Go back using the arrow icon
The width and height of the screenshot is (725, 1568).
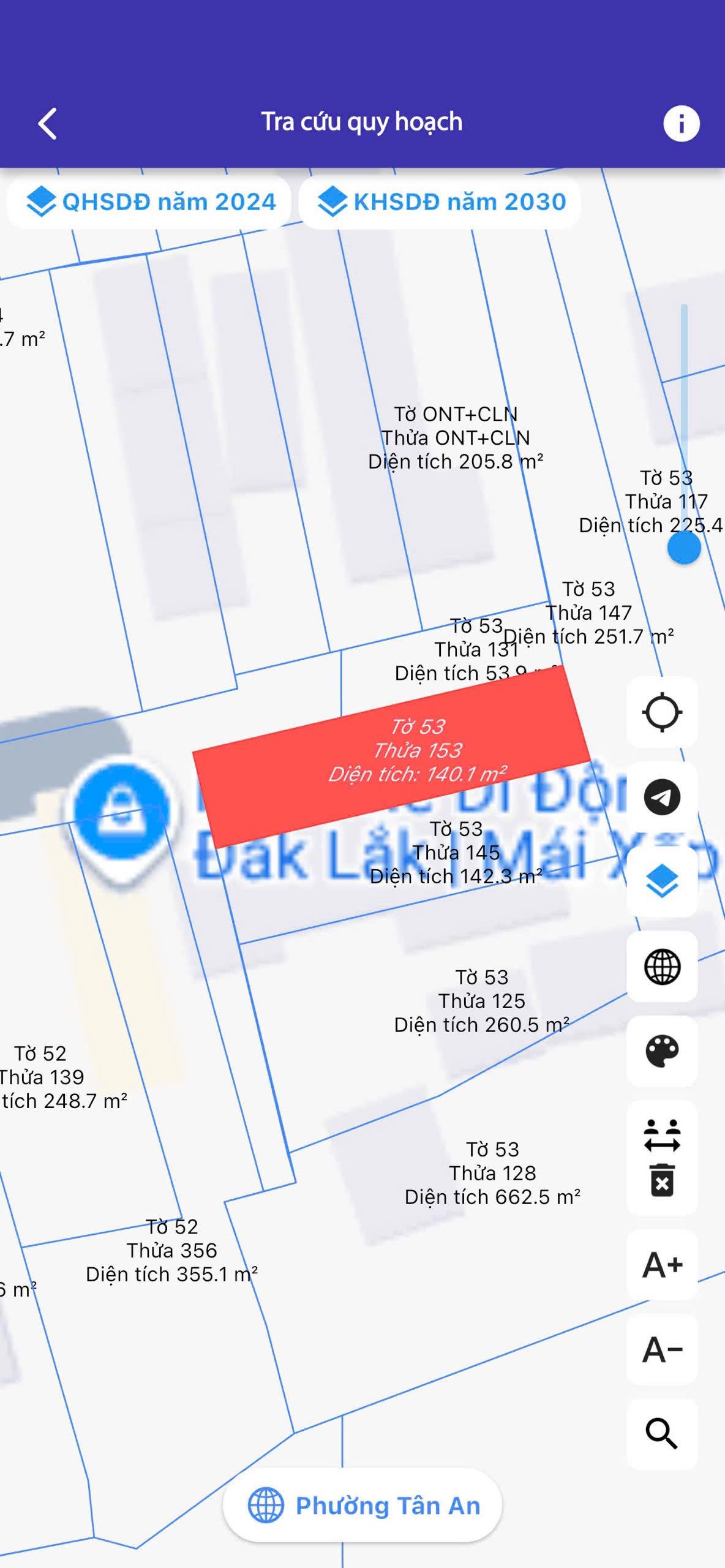48,123
